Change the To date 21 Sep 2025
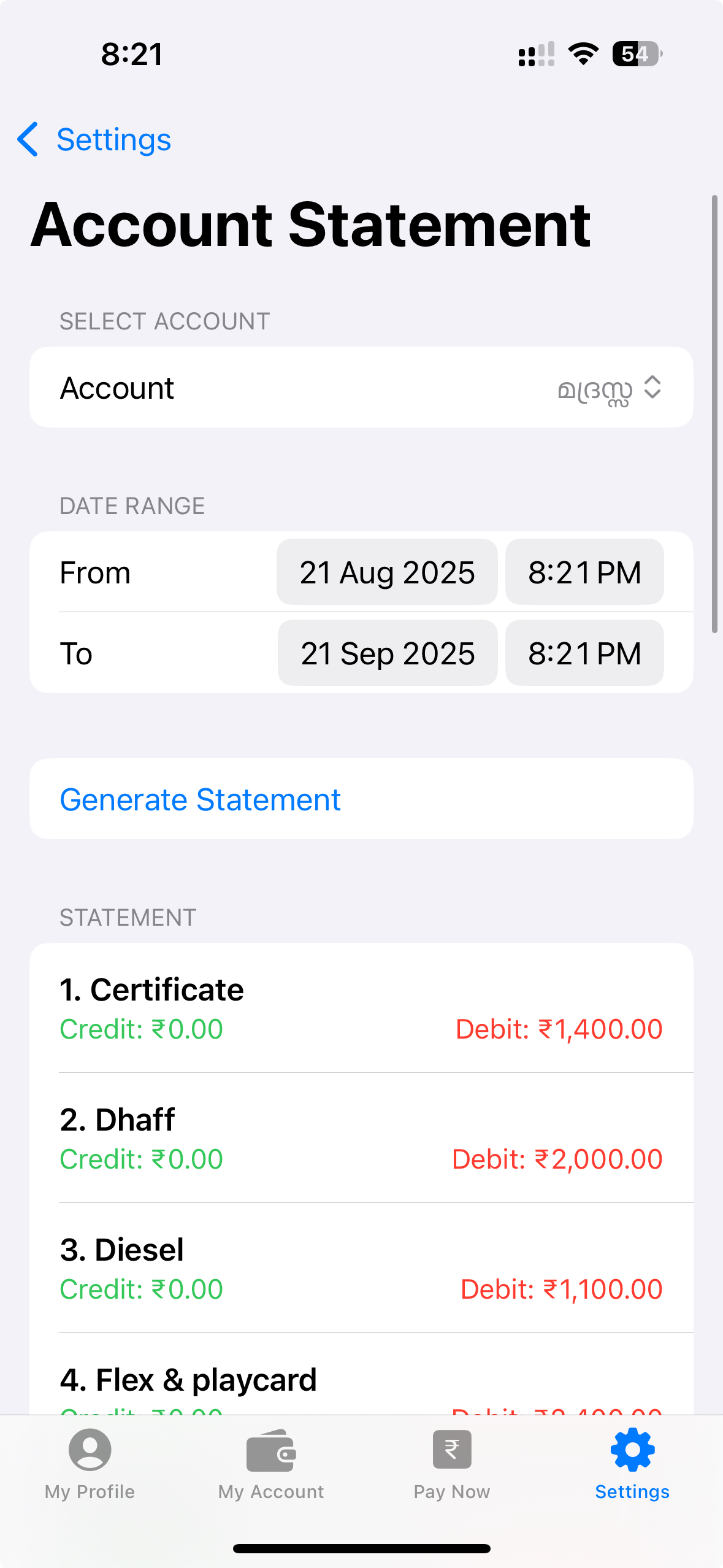Viewport: 723px width, 1568px height. (387, 653)
